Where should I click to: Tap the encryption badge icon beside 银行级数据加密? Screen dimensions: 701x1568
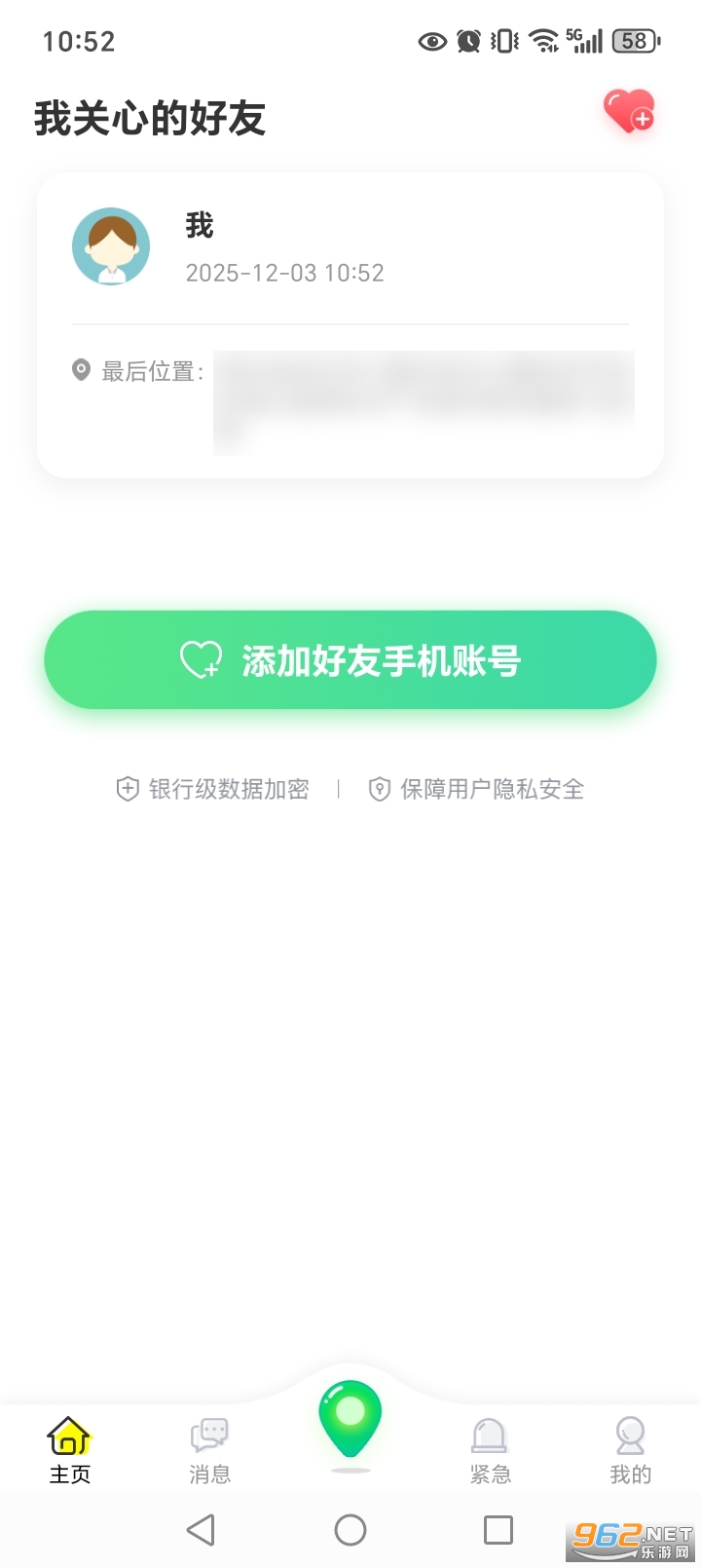tap(128, 789)
